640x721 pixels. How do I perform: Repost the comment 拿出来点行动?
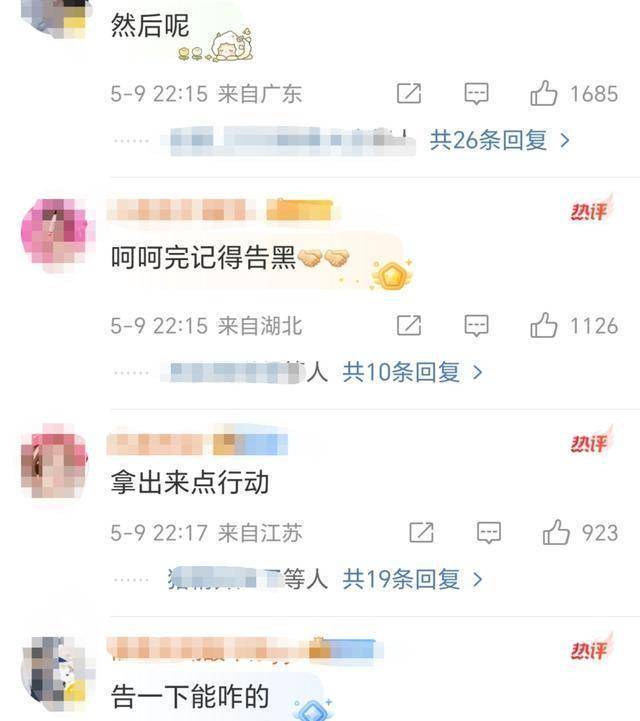(421, 532)
